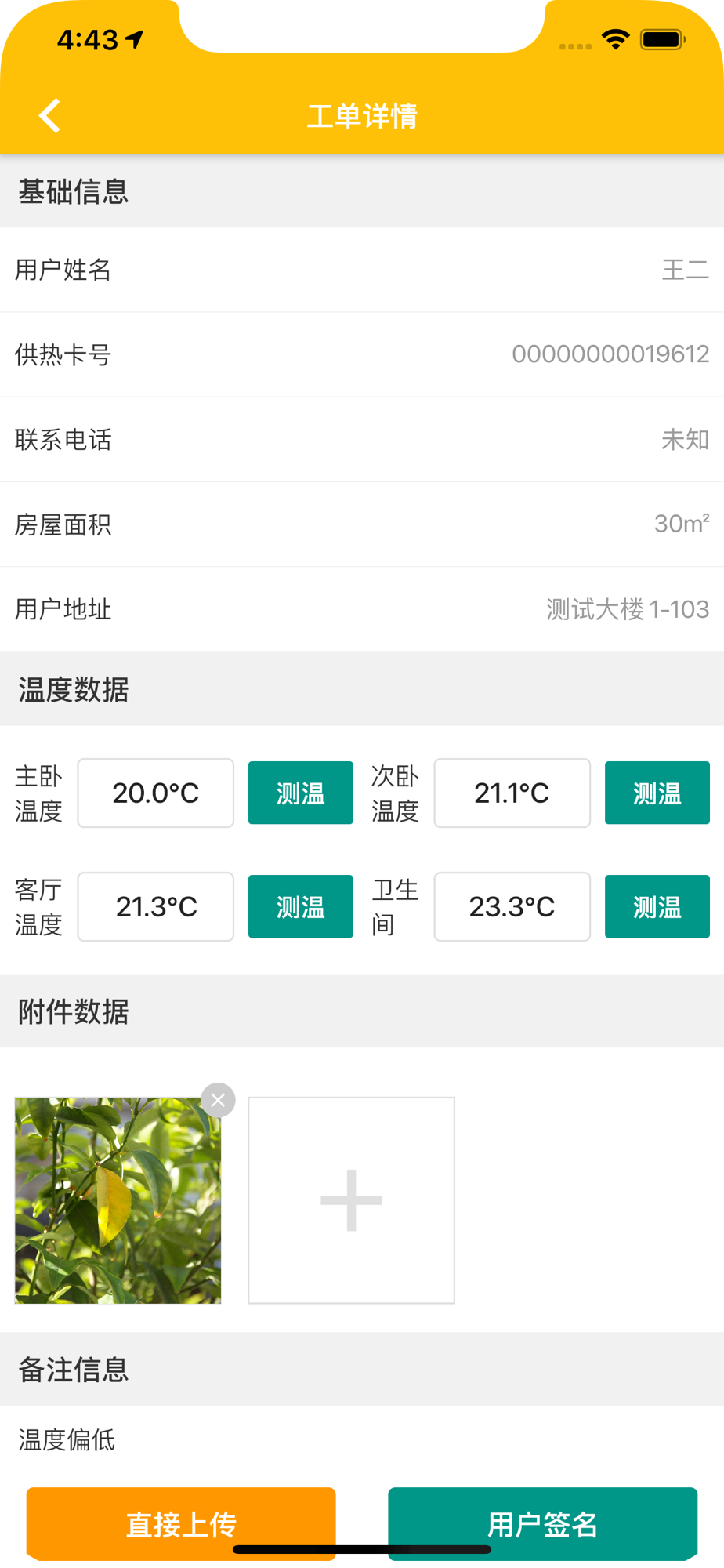Edit the 备注信息 note 温度偏低

point(67,1439)
